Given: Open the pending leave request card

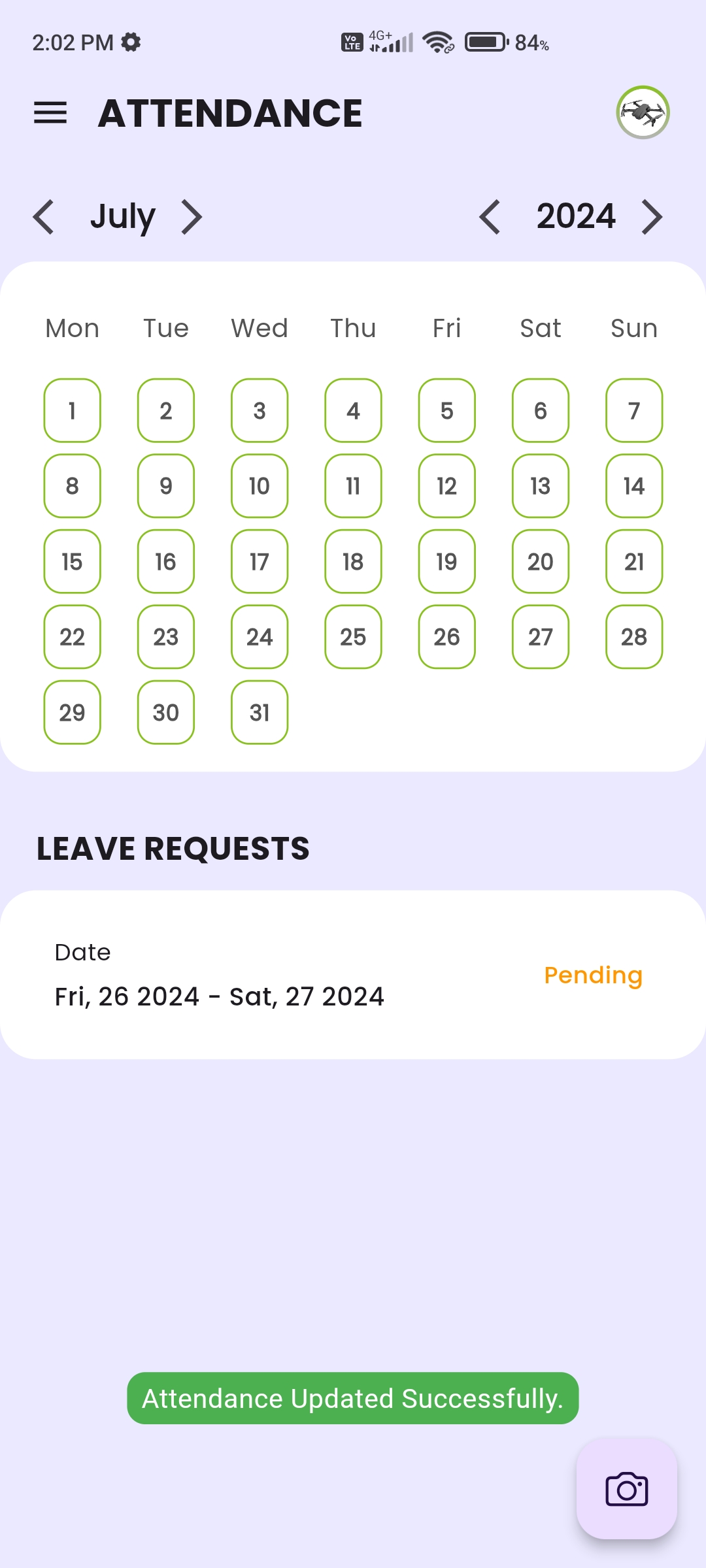Looking at the screenshot, I should 353,975.
